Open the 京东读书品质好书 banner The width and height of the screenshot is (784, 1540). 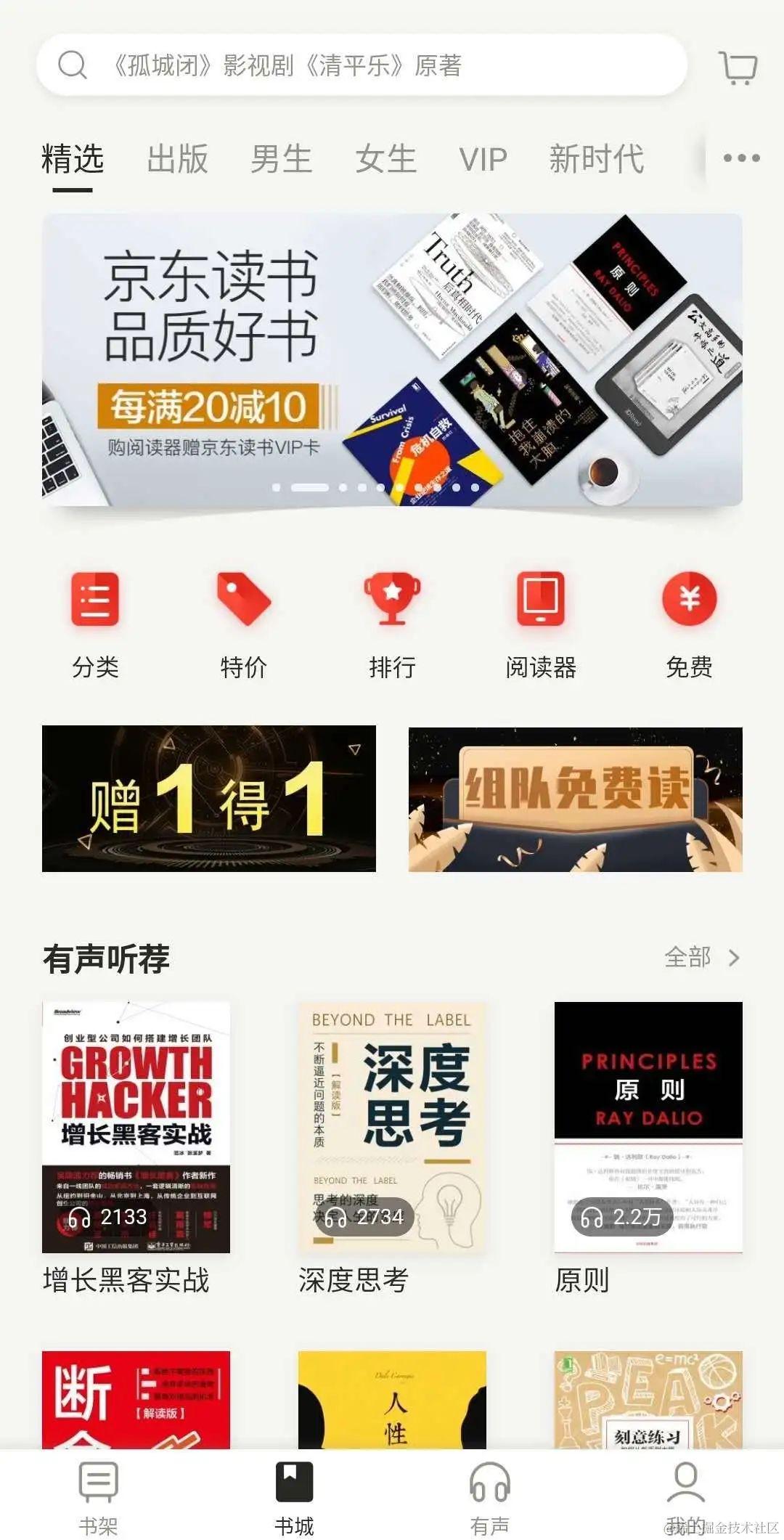coord(392,359)
